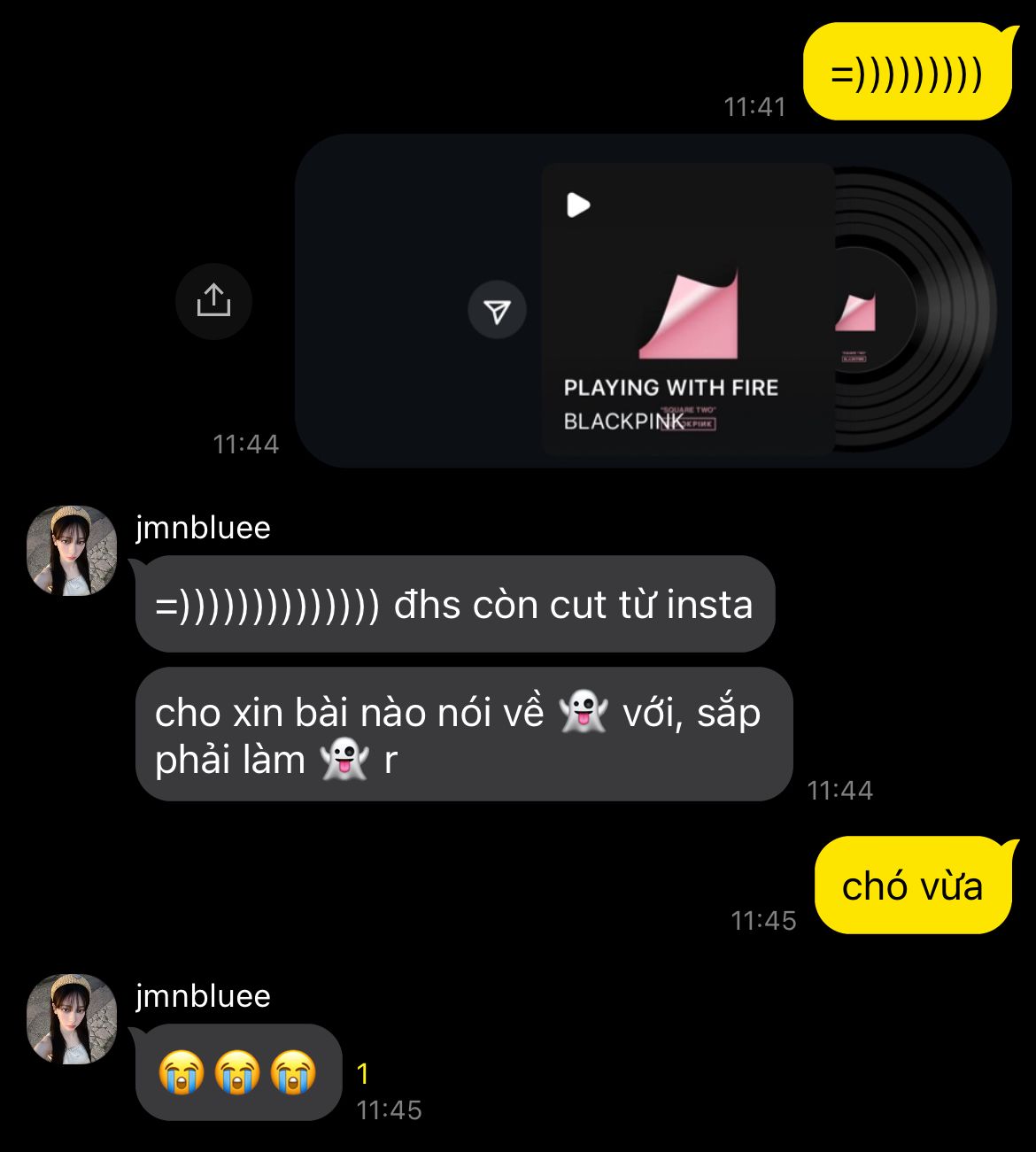Open jmnbluee's avatar beside the insta message
This screenshot has height=1152, width=1036.
click(72, 551)
